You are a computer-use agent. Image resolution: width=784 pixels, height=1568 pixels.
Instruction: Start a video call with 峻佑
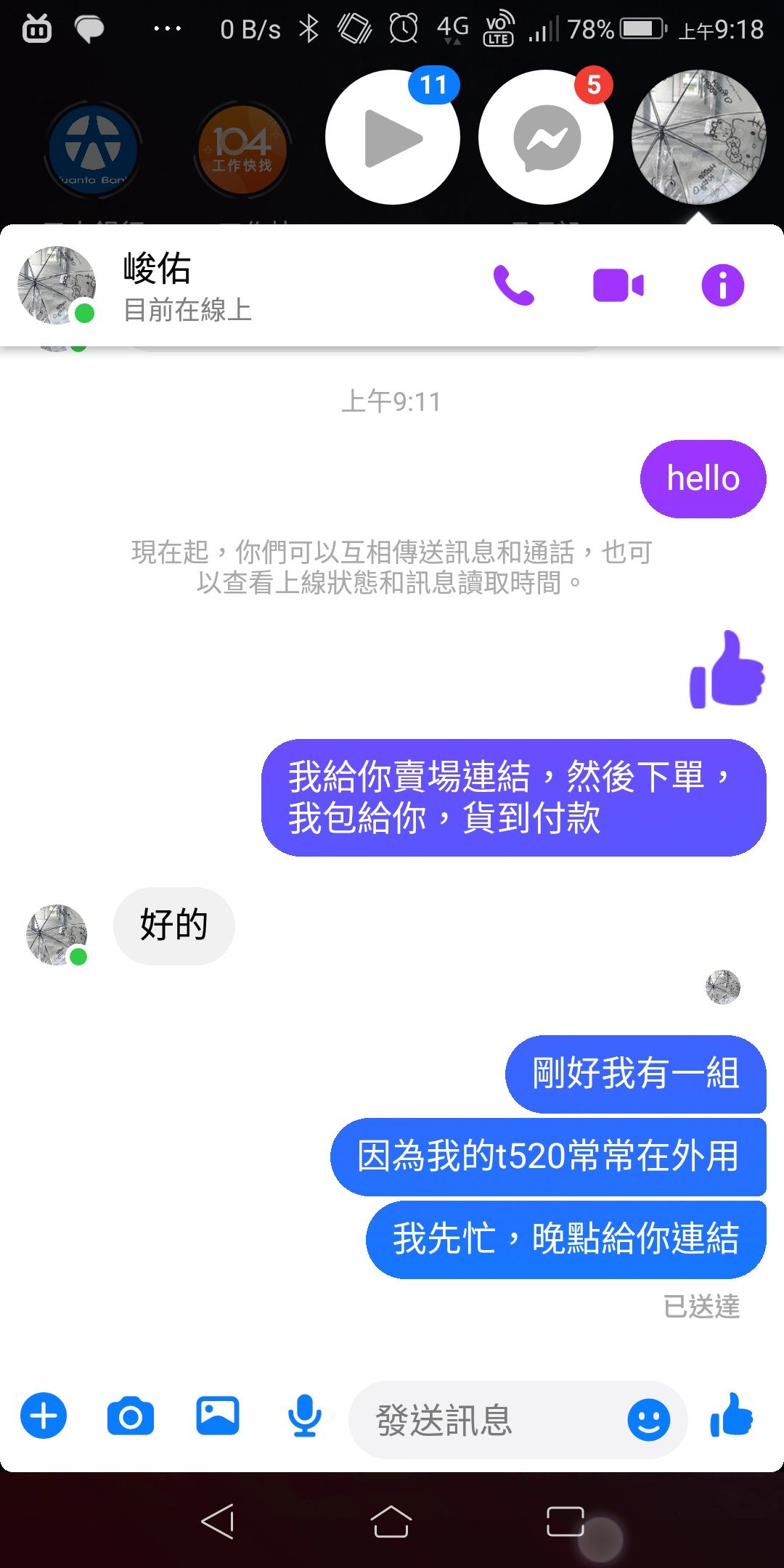point(618,285)
